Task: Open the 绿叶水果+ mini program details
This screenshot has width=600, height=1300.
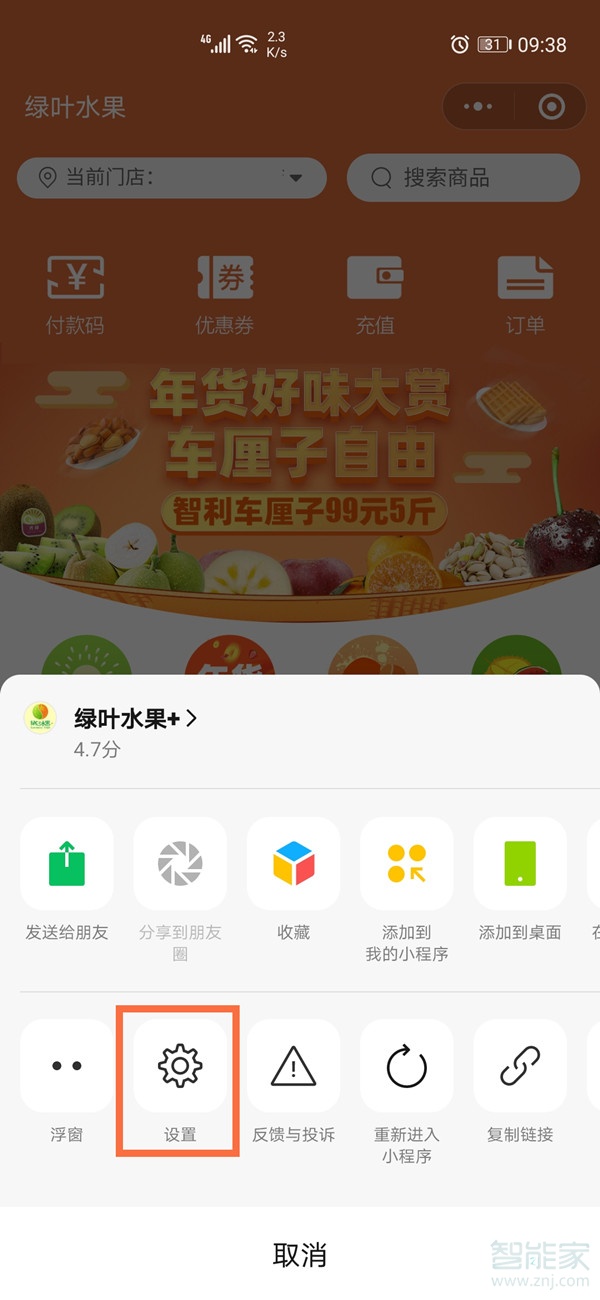Action: [135, 718]
